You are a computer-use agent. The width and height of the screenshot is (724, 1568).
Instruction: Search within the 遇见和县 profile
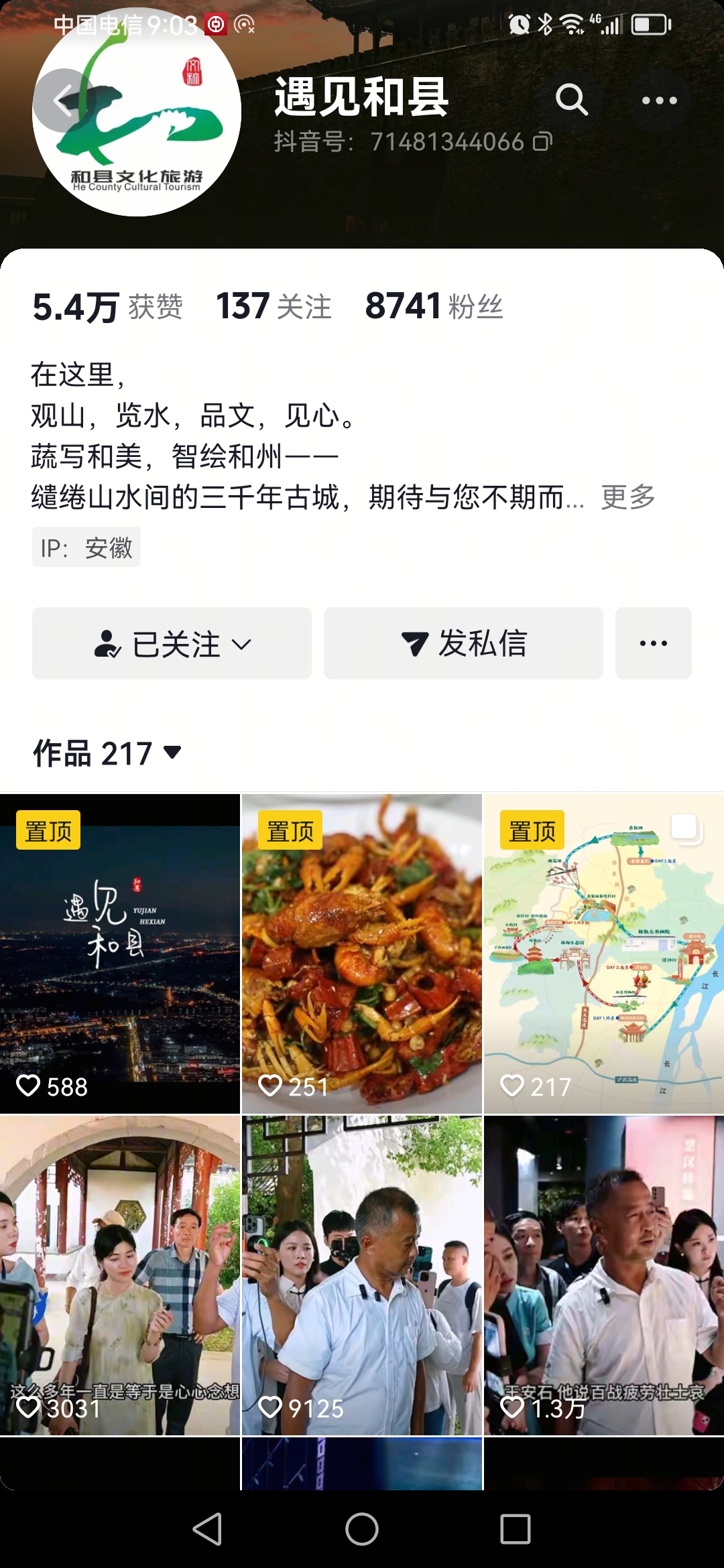coord(571,101)
